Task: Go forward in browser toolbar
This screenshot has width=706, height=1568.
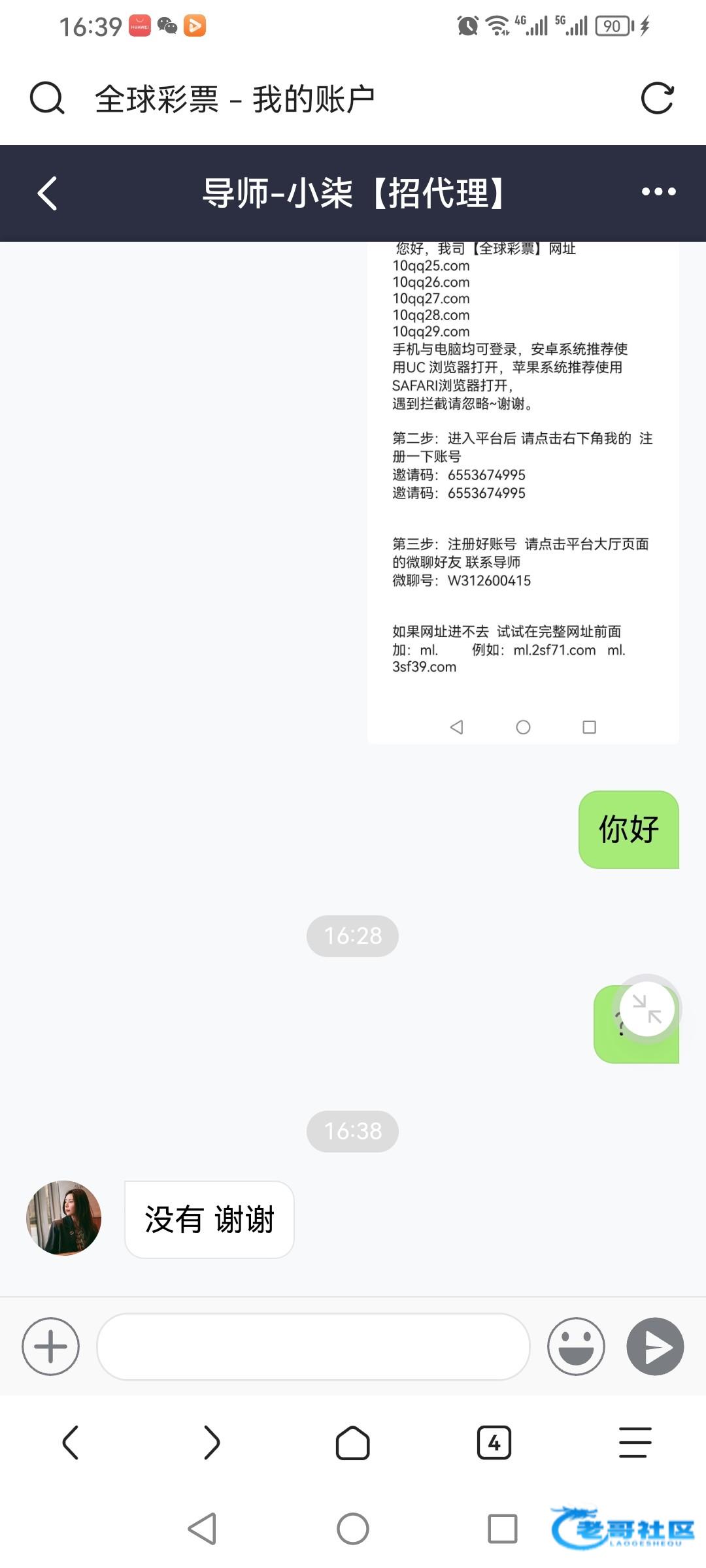Action: click(211, 1442)
